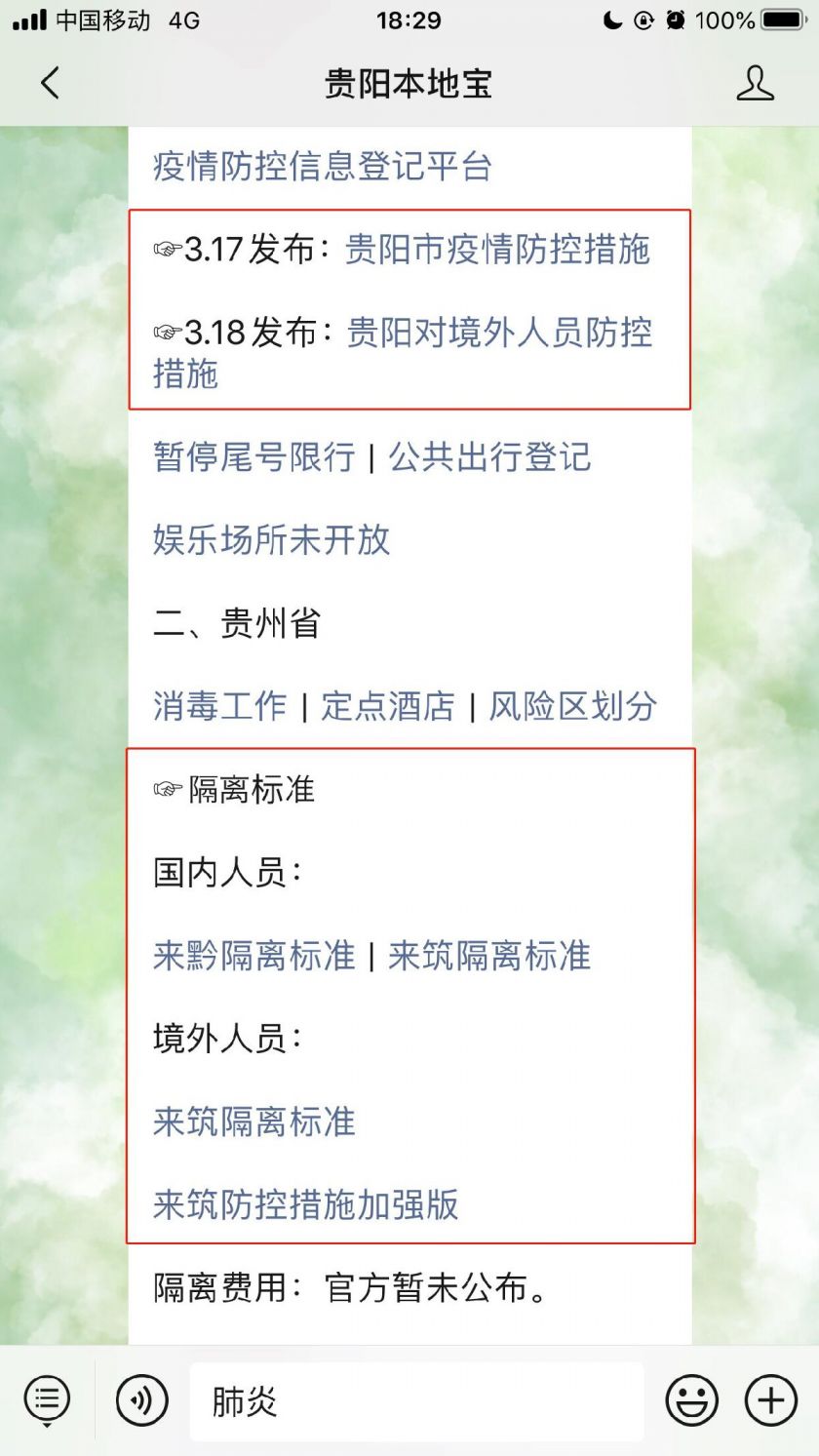
Task: Switch to the account menu list
Action: (x=47, y=1400)
